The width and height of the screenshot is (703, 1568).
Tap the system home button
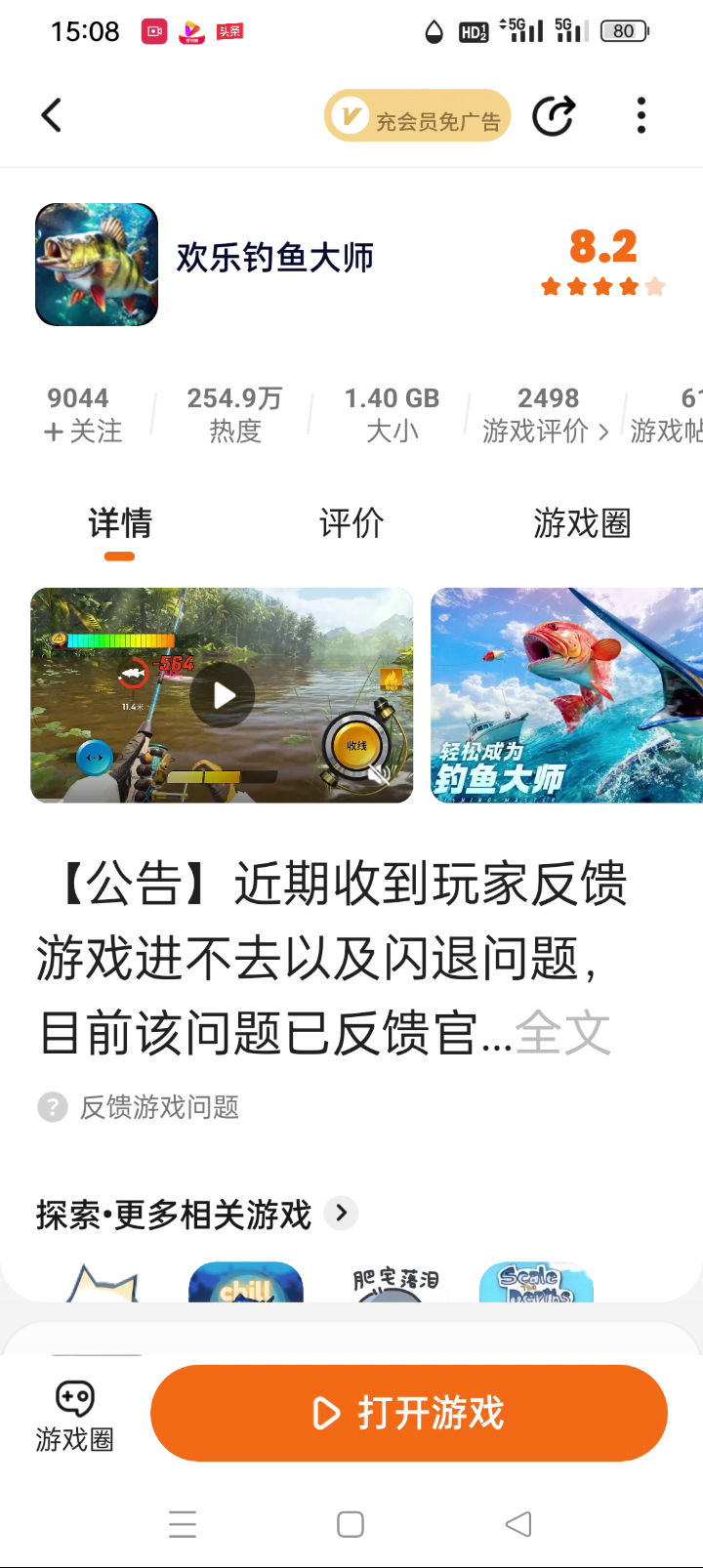(x=351, y=1524)
